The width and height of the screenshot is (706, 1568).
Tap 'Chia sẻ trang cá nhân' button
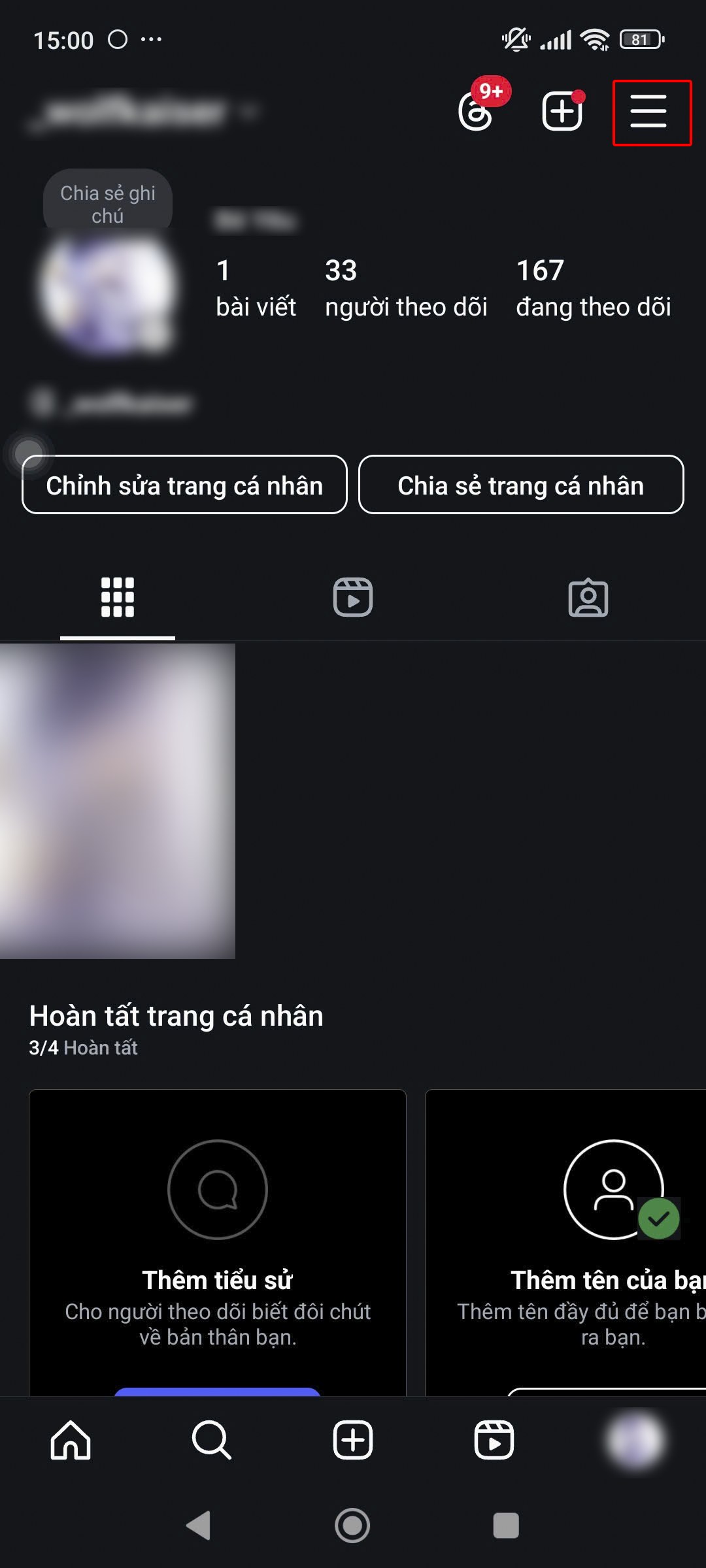[521, 485]
